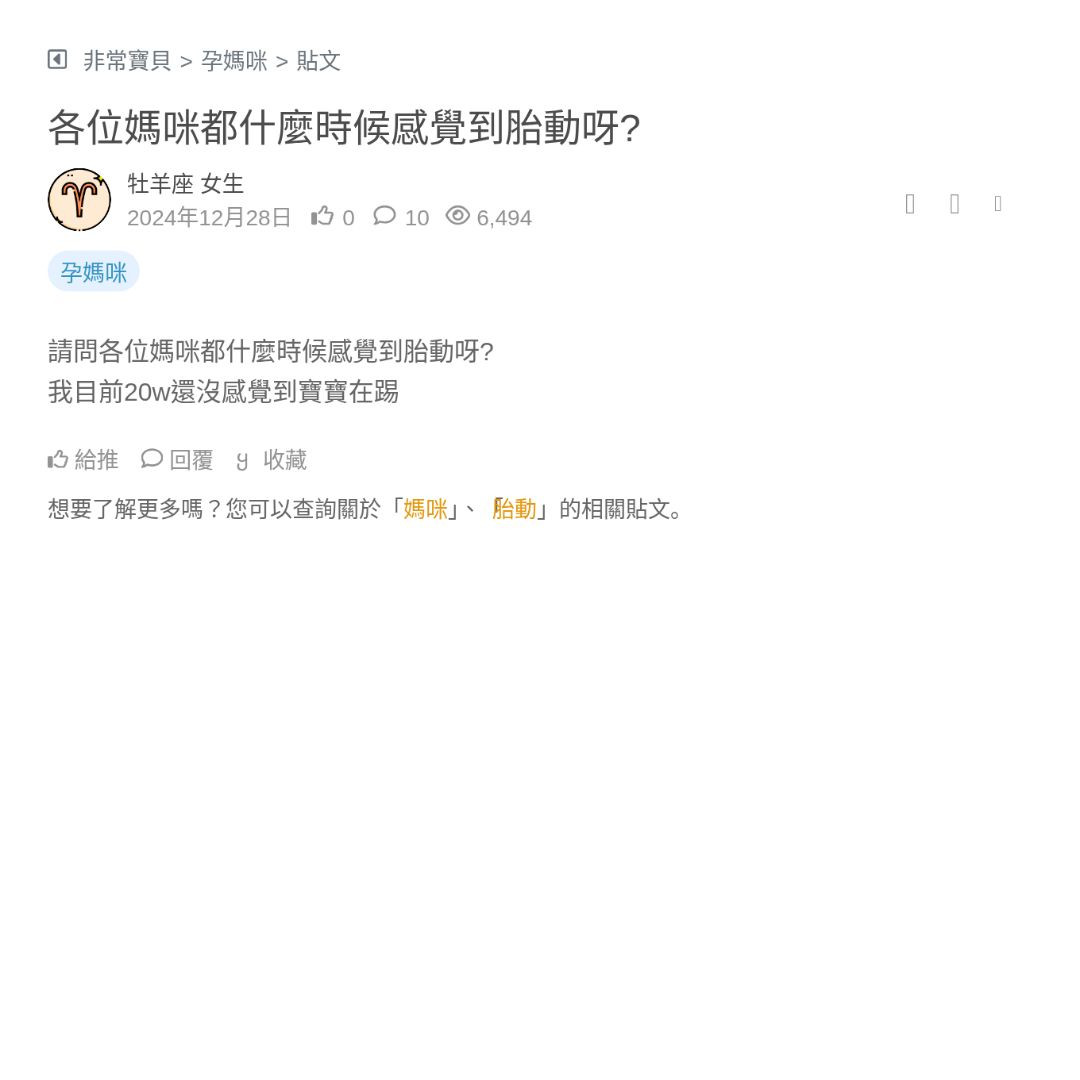The image size is (1080, 1080).
Task: Open related posts about 胎動
Action: tap(514, 509)
